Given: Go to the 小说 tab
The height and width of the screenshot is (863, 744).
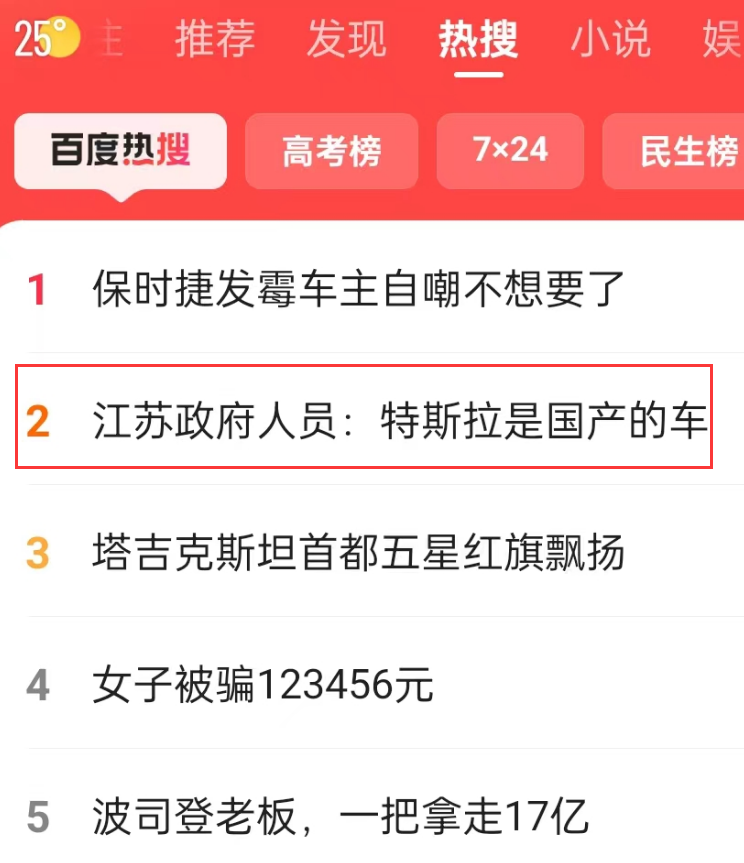Looking at the screenshot, I should pos(609,40).
